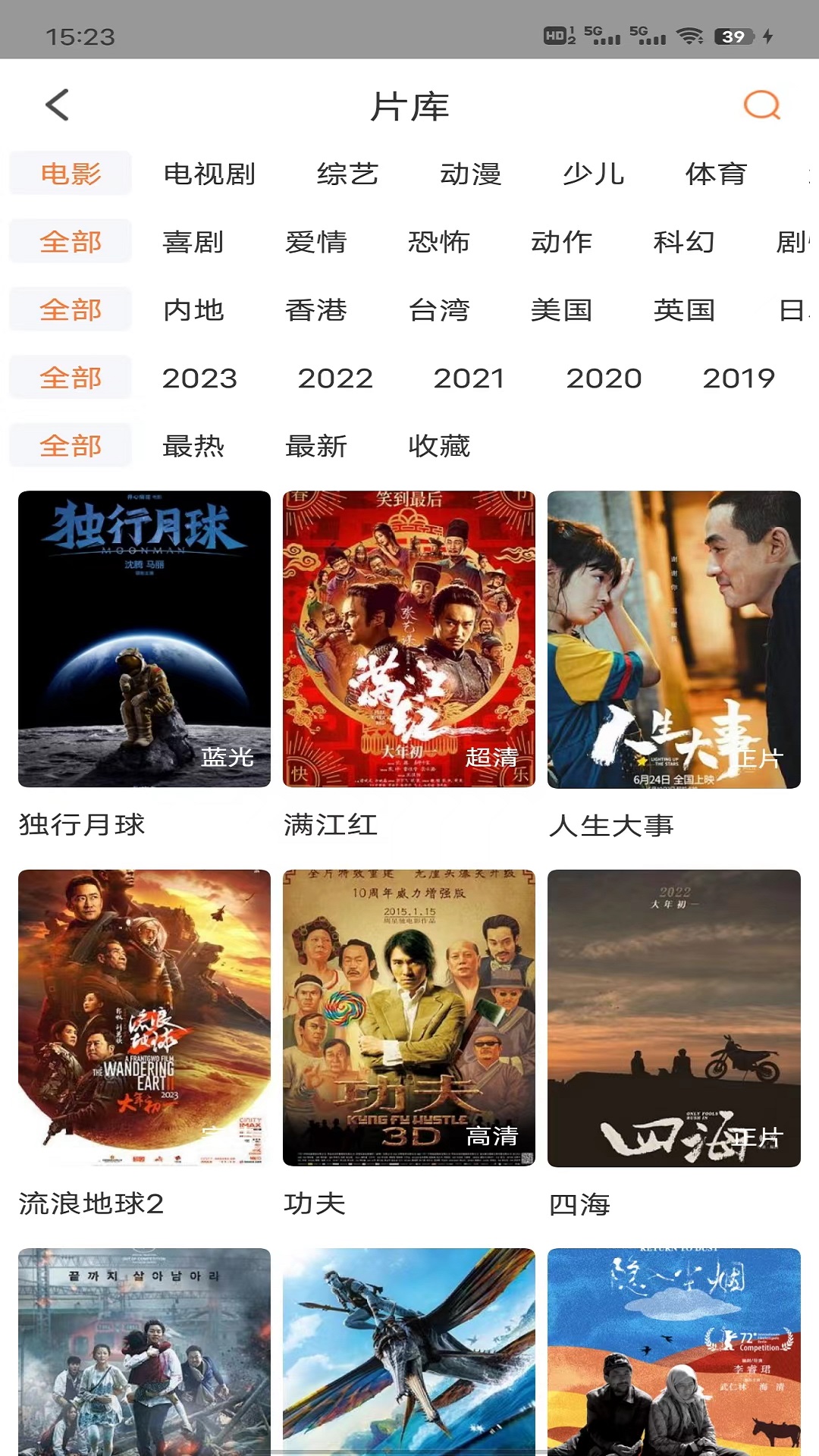Open the movie 四海
Screen dimensions: 819x1456
pos(673,1018)
